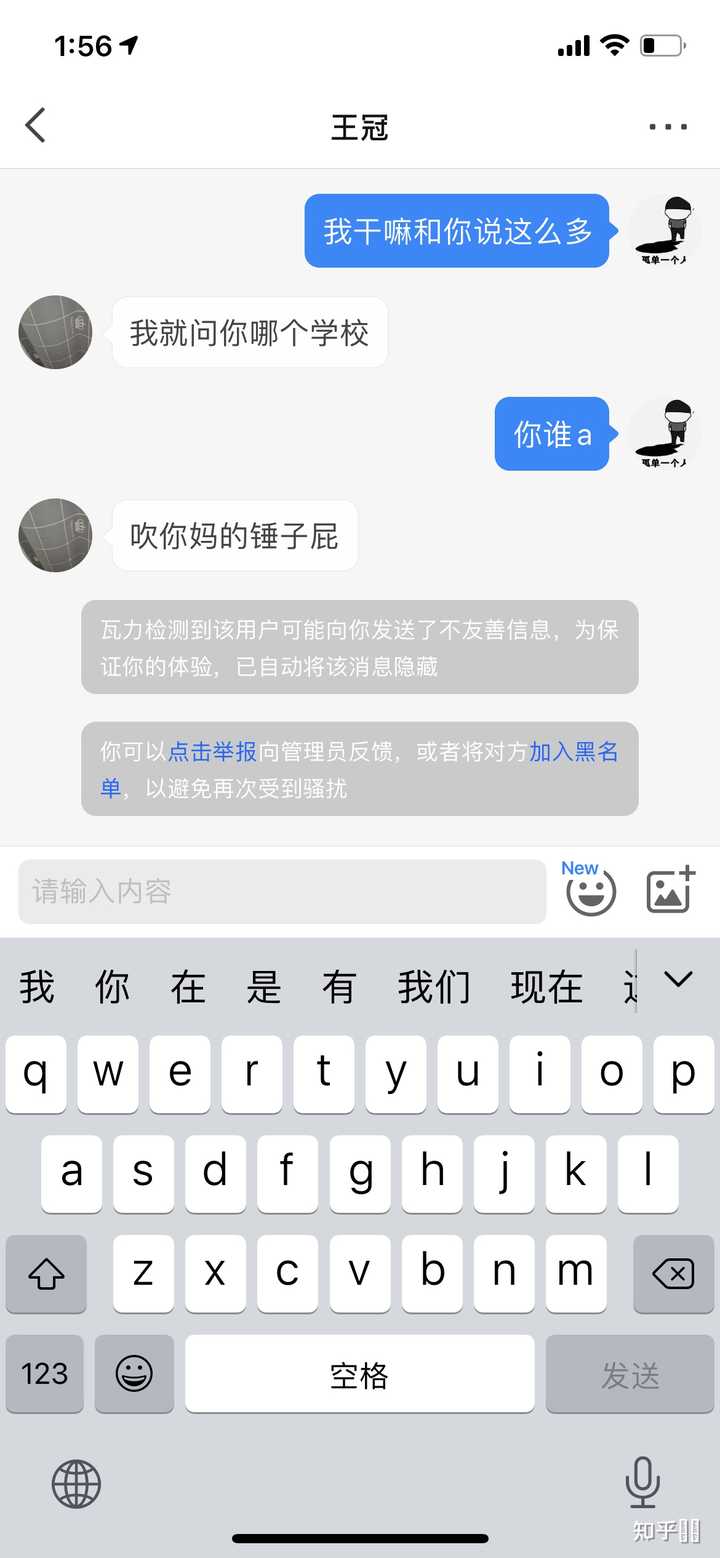Pick the suggestion 现在 from the keyboard

pos(546,987)
